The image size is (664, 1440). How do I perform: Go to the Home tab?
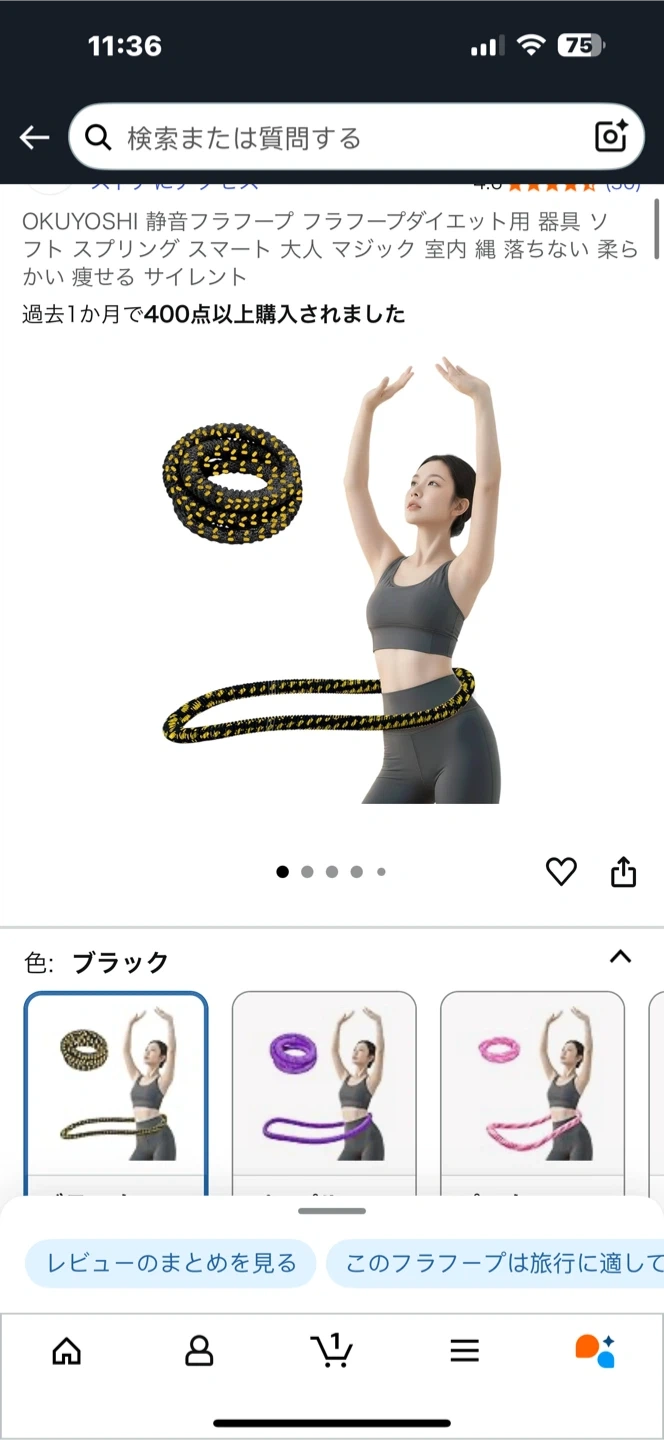click(x=66, y=1352)
